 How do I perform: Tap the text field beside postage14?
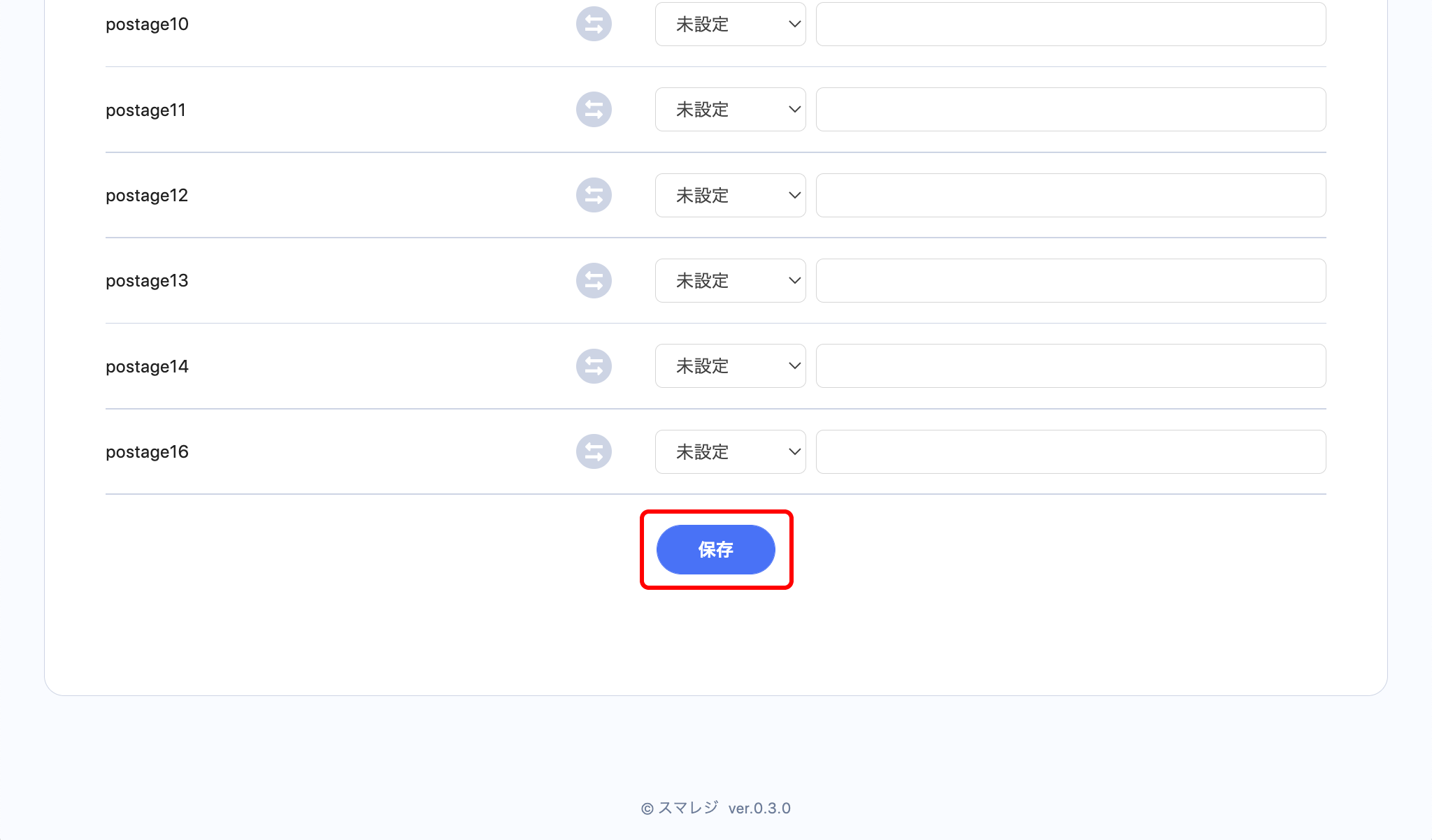click(x=1071, y=366)
